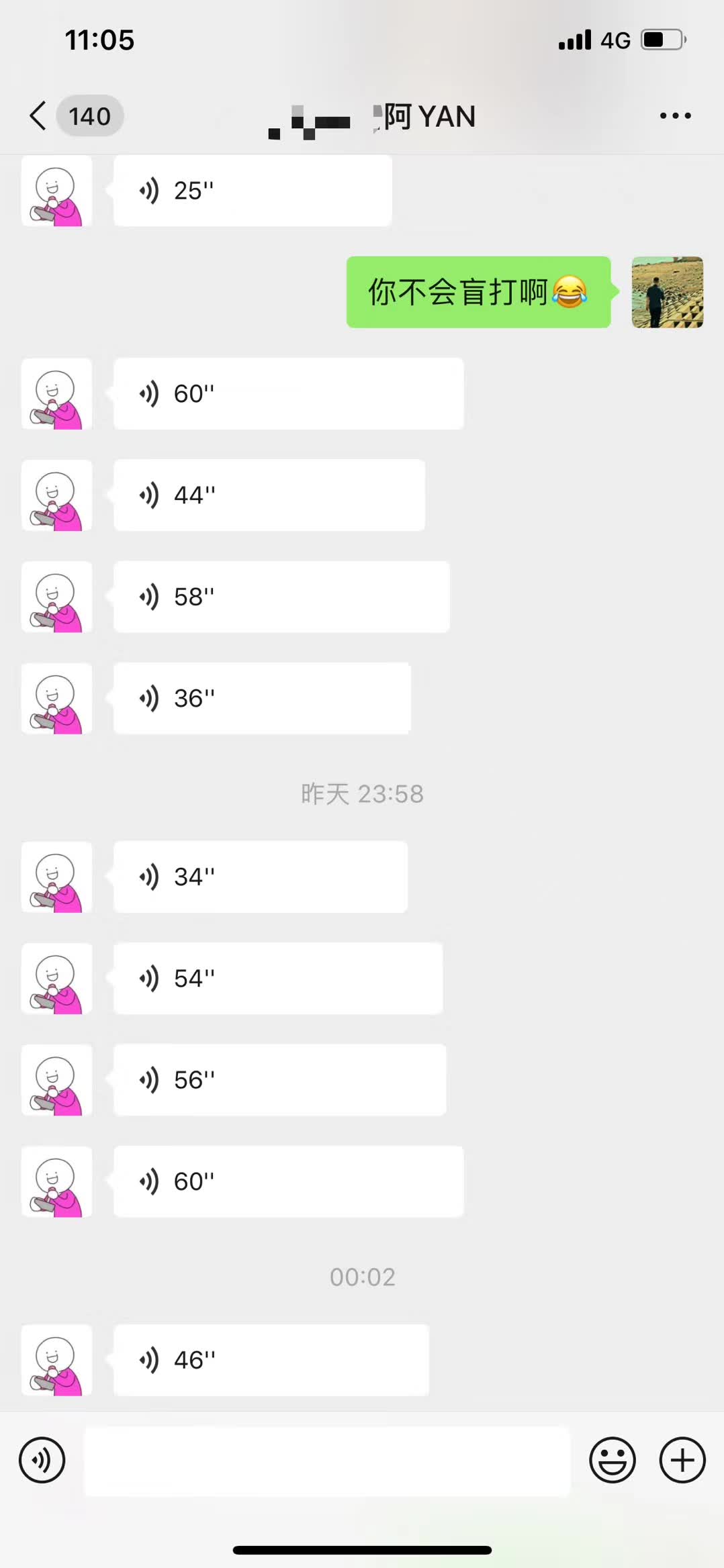724x1568 pixels.
Task: Play the 56-second voice message
Action: point(279,1080)
